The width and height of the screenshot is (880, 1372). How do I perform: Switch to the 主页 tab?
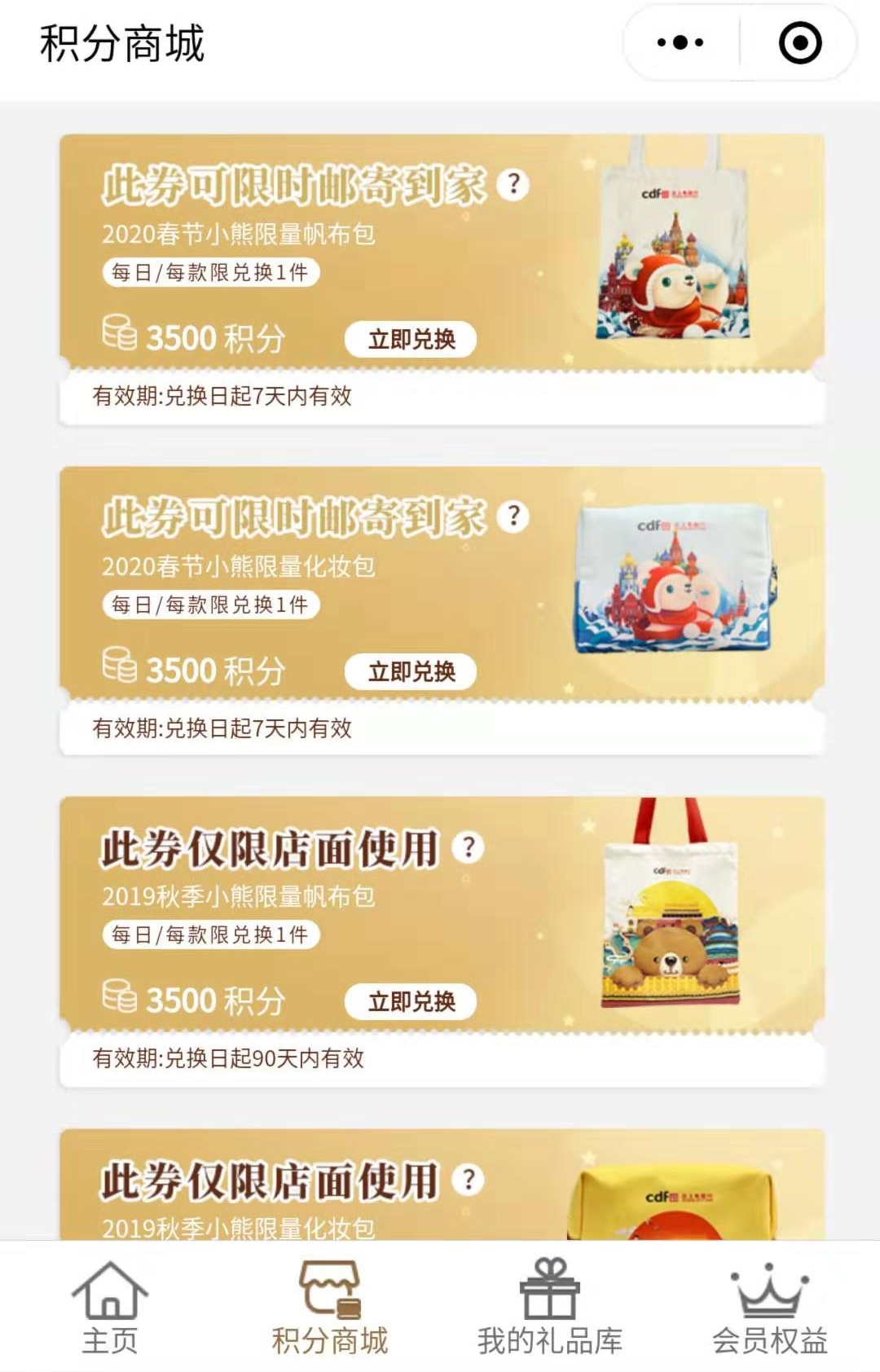coord(110,1307)
